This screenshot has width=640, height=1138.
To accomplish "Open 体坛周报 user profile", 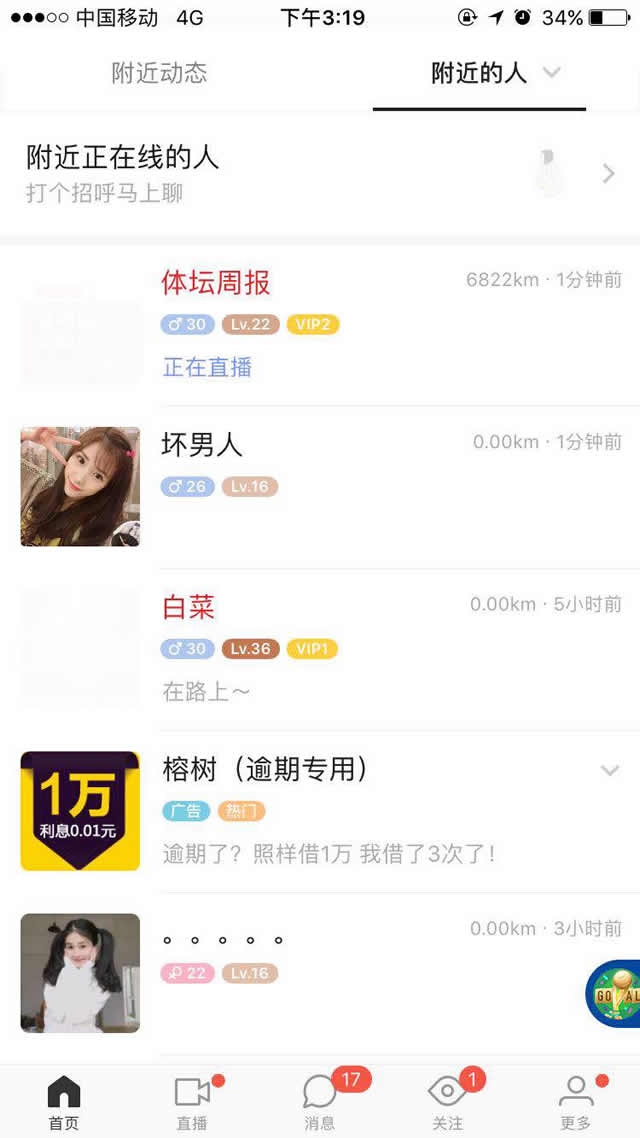I will pos(216,283).
